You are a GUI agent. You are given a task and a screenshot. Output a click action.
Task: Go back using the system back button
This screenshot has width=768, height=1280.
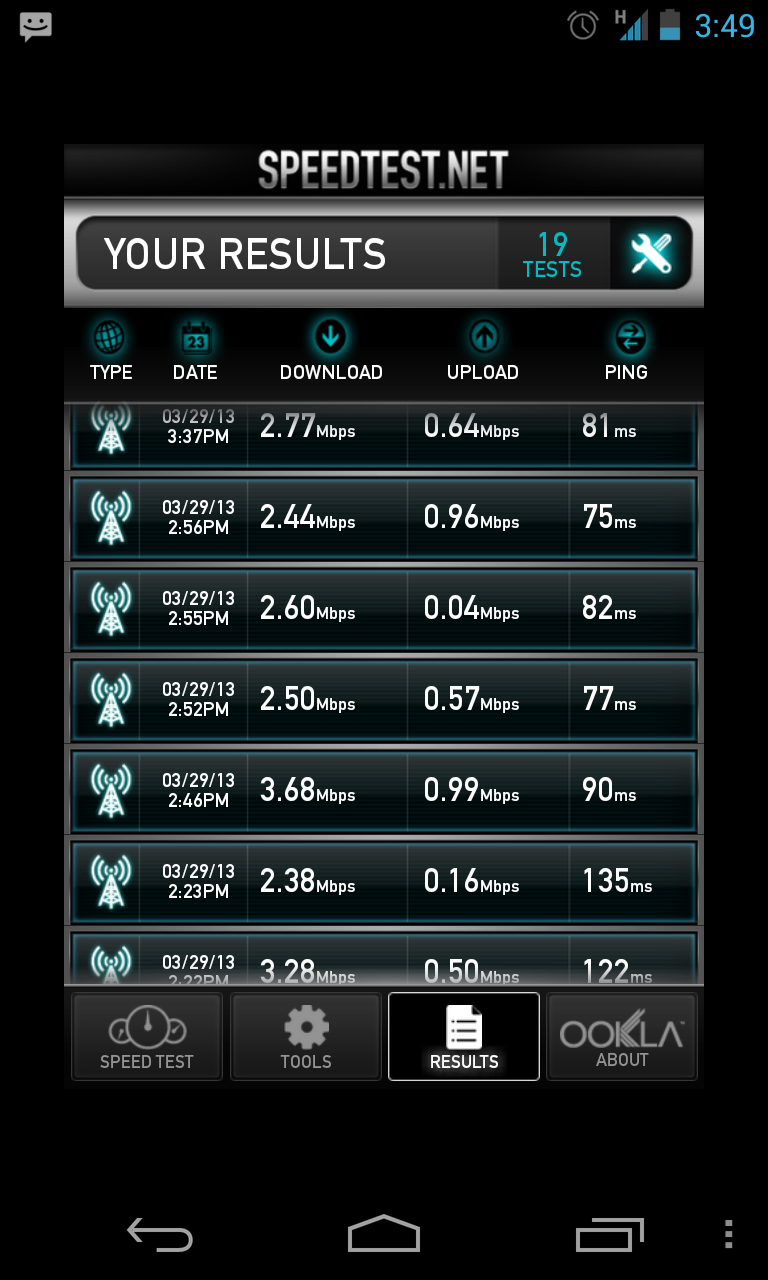(160, 1235)
